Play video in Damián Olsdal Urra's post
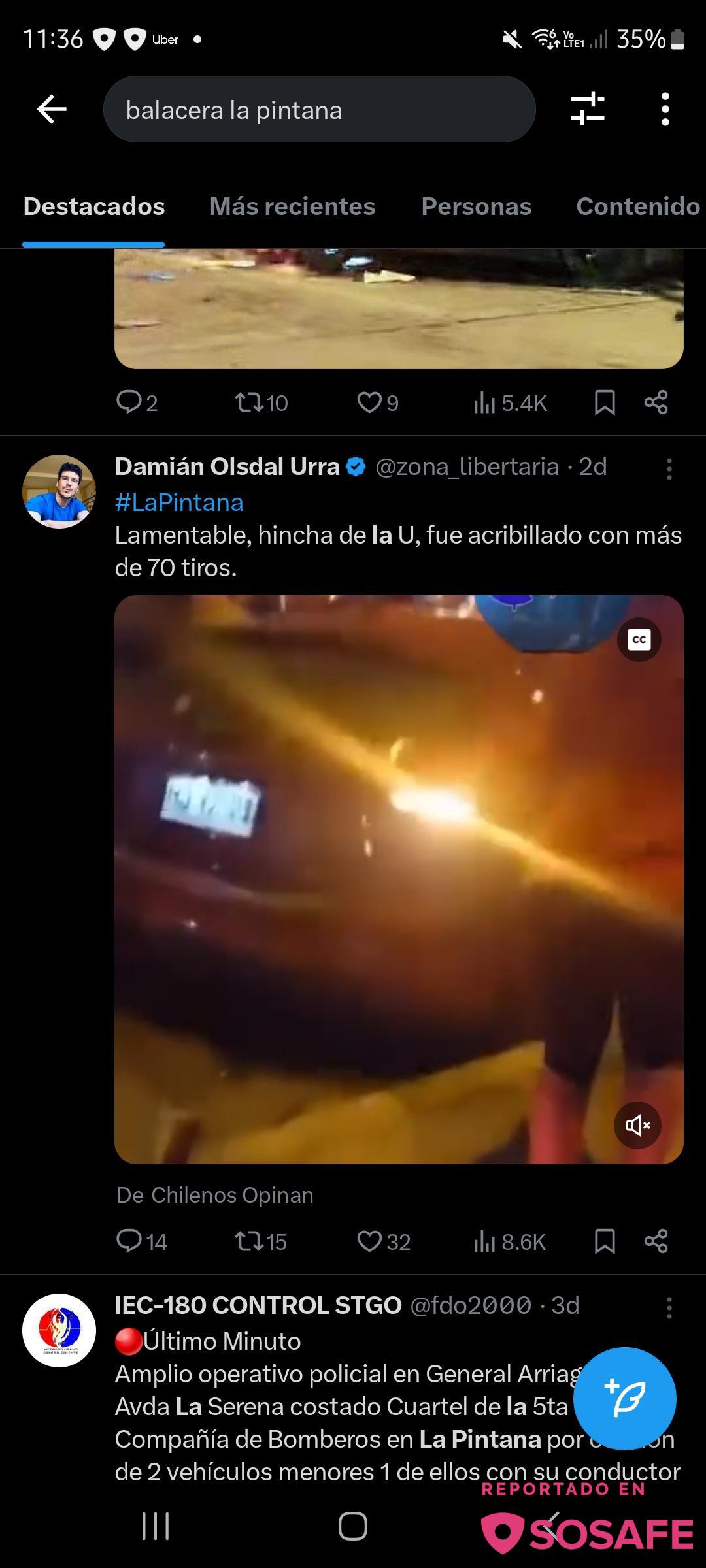 399,879
